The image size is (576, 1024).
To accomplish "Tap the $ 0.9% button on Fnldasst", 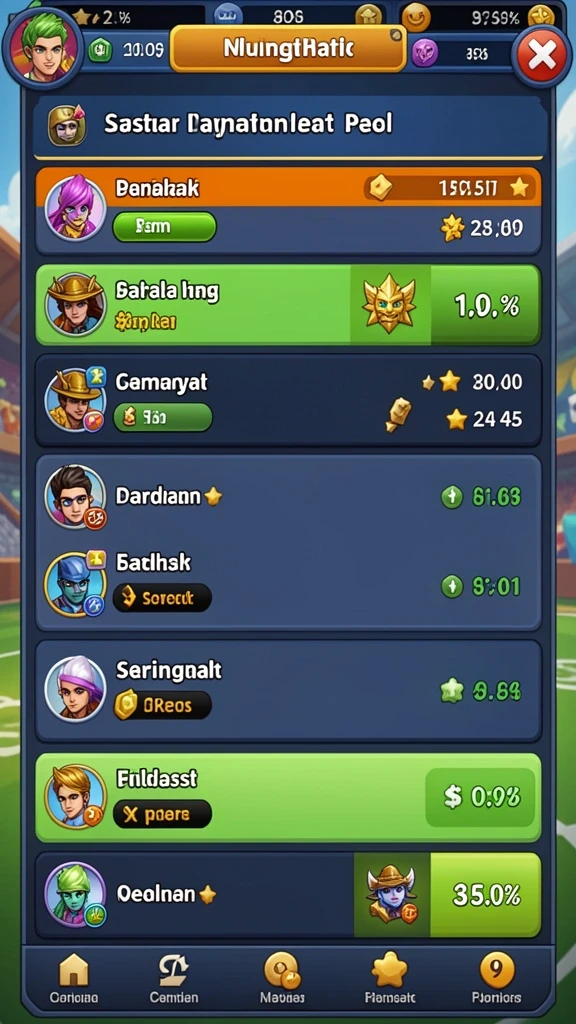I will click(480, 797).
